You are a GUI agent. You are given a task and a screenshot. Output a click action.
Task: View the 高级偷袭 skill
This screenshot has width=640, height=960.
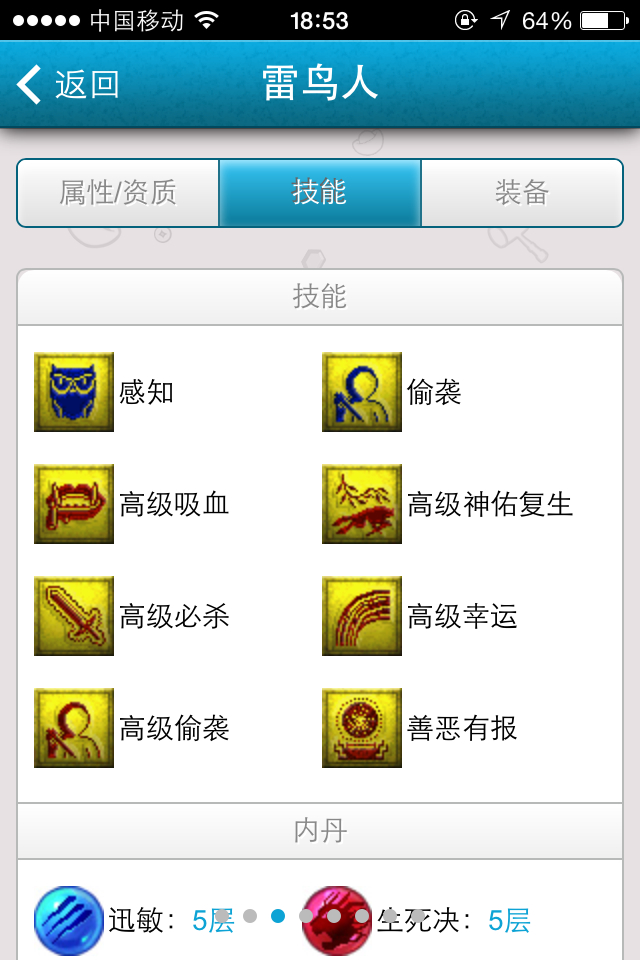pos(74,728)
